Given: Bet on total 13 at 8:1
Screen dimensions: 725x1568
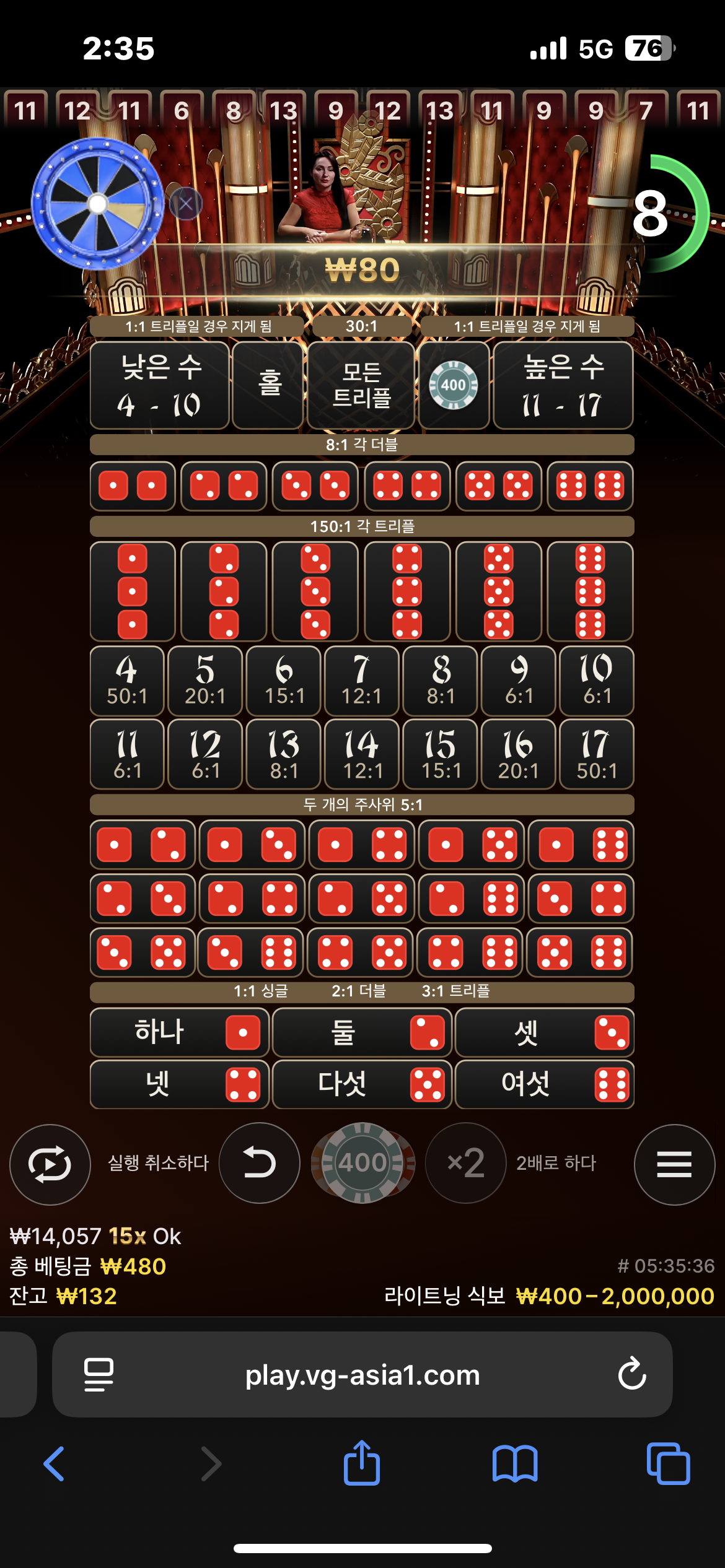Looking at the screenshot, I should [284, 754].
